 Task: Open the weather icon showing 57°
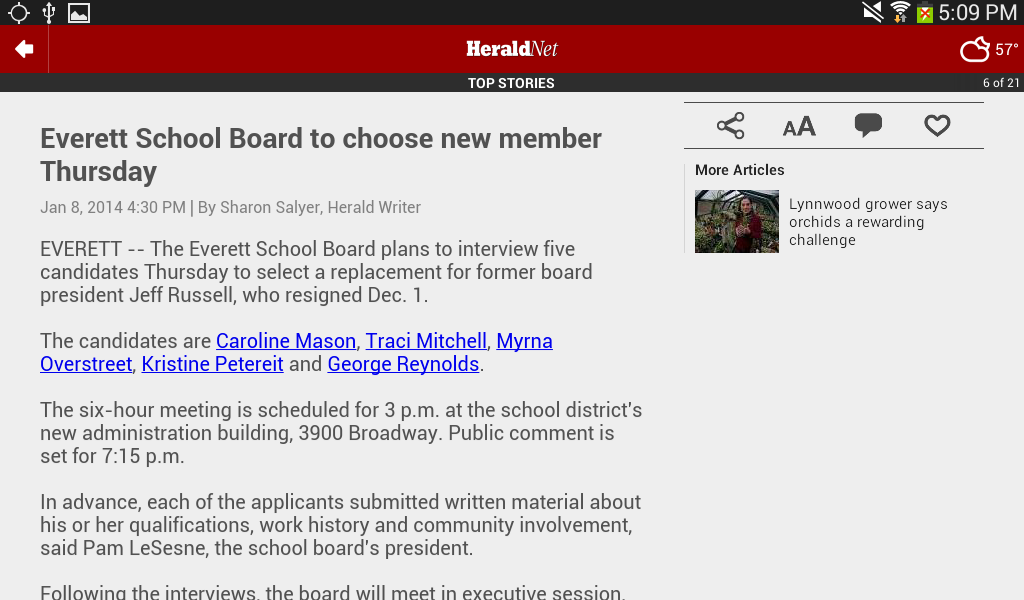pos(989,50)
